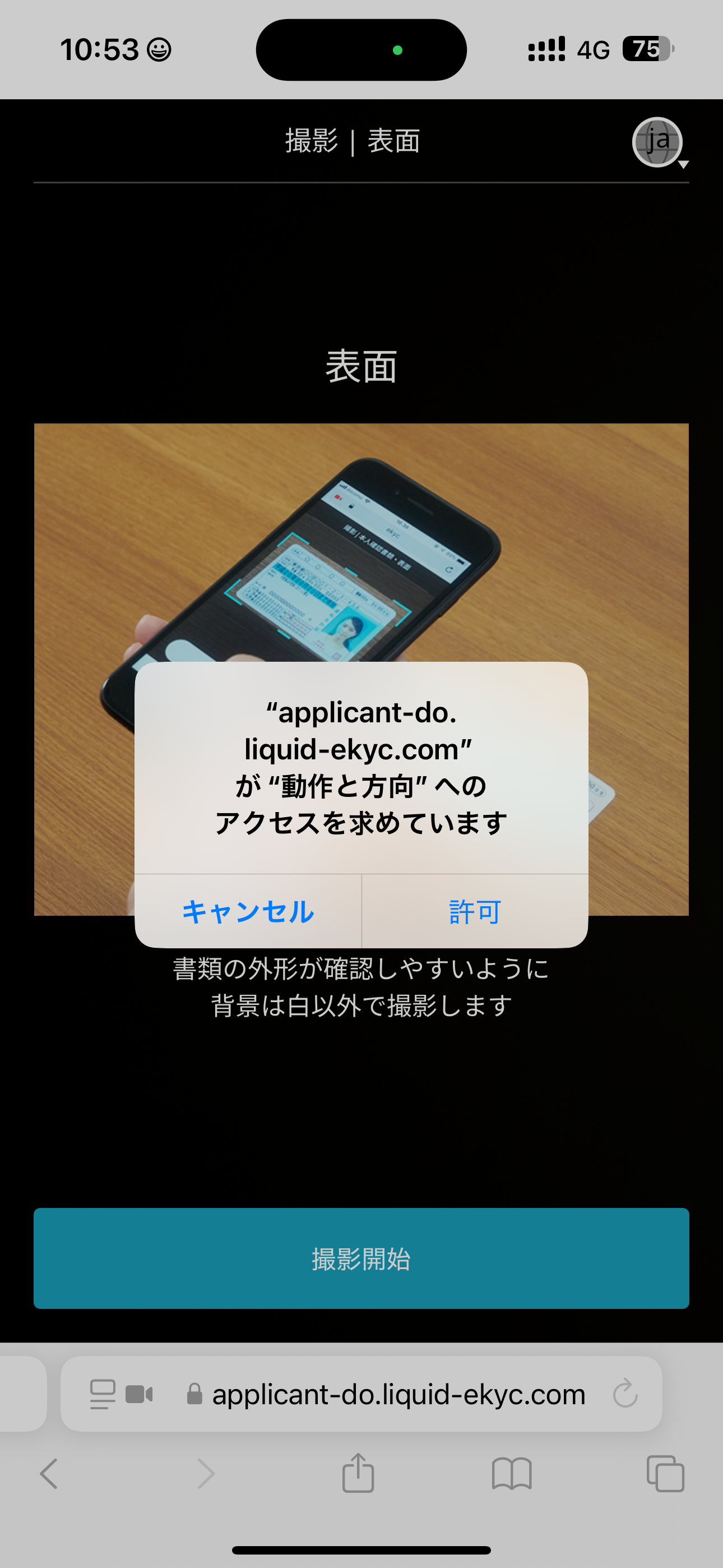Tap 許可 to allow motion access
Viewport: 723px width, 1568px height.
click(475, 911)
